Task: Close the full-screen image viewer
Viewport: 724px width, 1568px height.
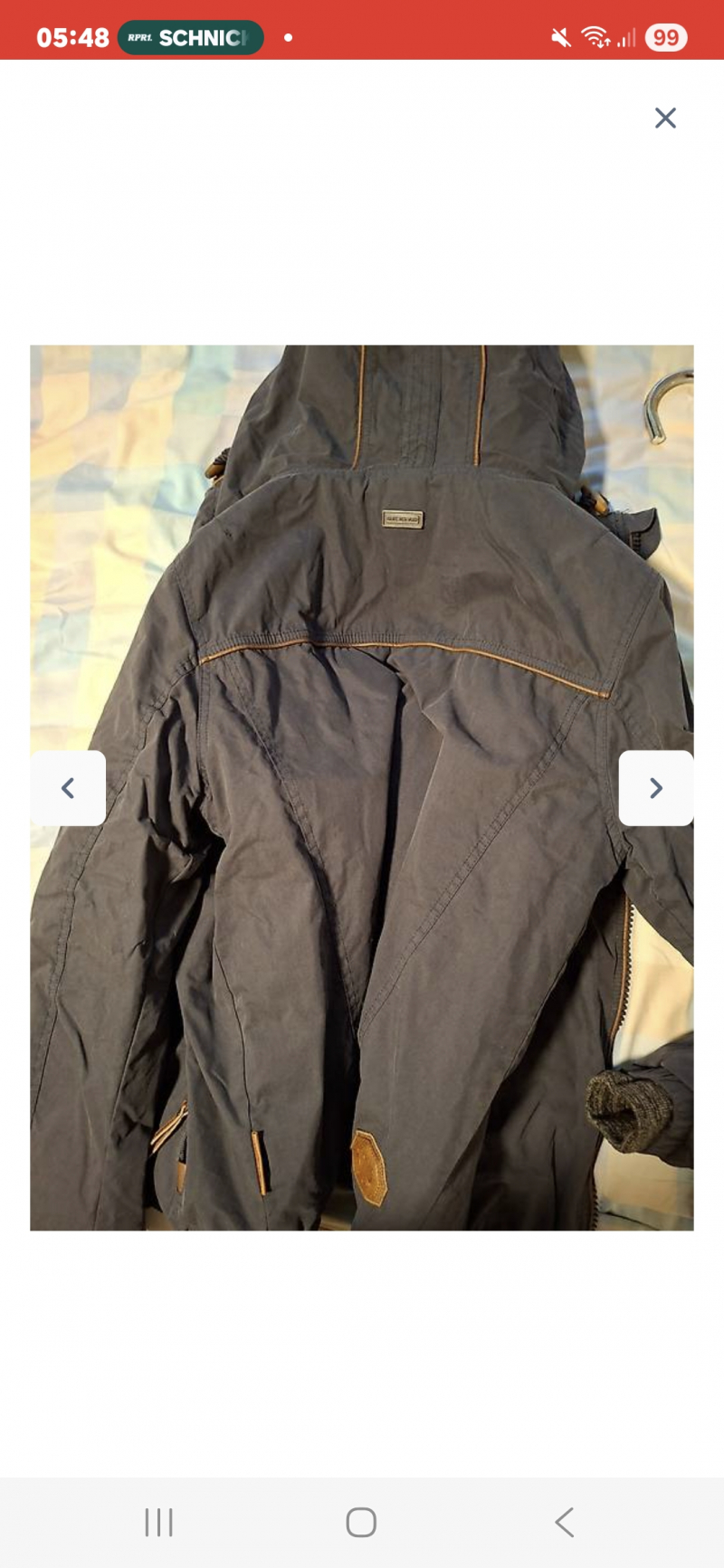Action: tap(665, 118)
